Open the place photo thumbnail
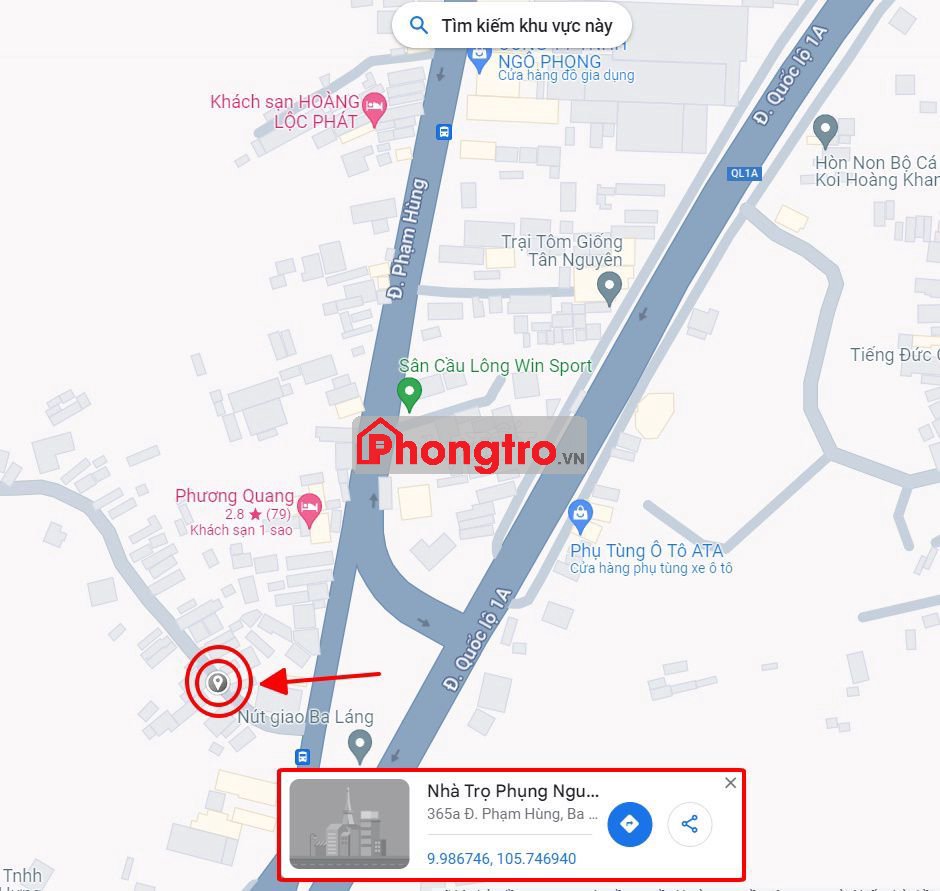 pos(349,824)
